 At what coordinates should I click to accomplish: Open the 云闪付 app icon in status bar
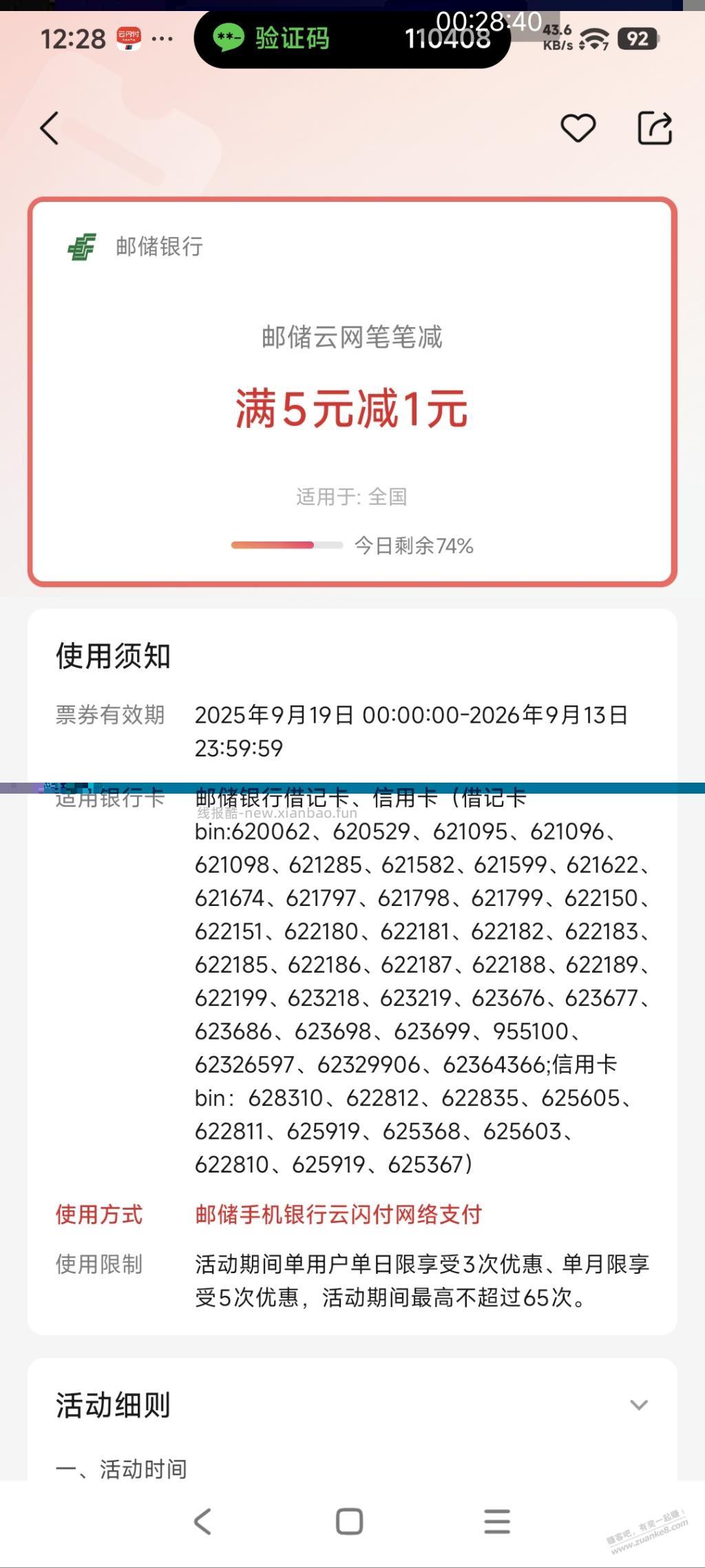coord(131,39)
